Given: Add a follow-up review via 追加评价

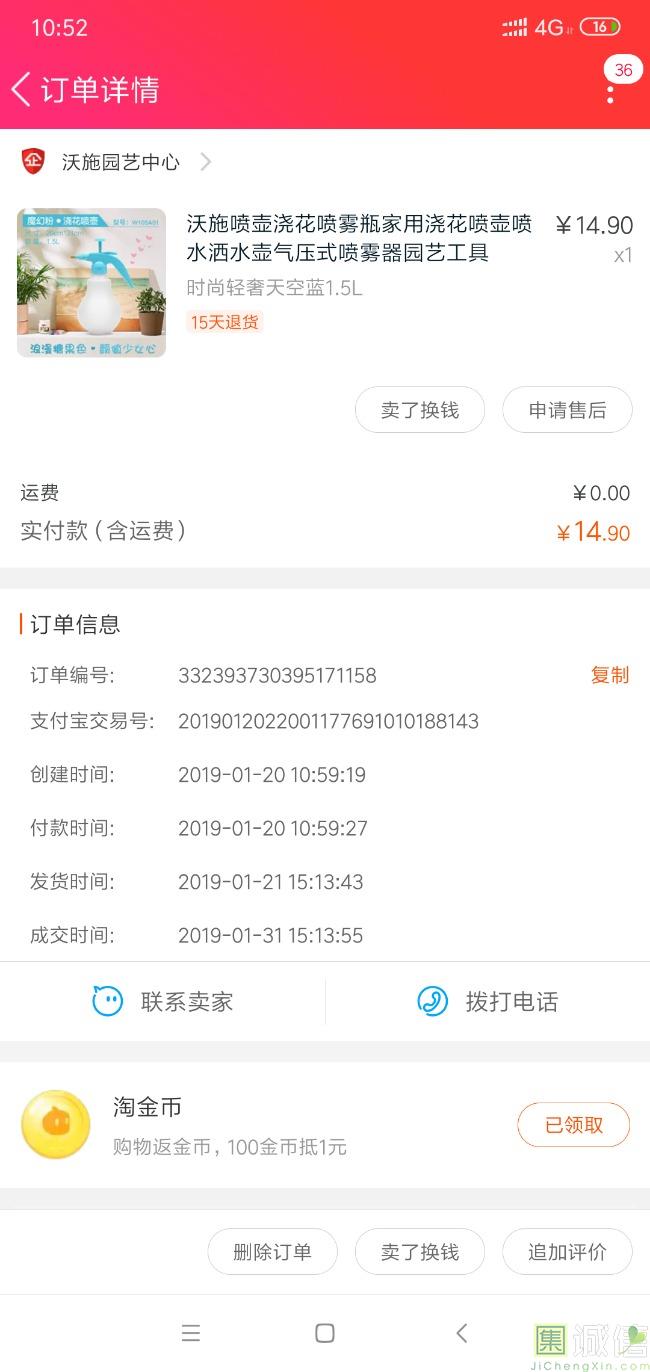Looking at the screenshot, I should click(567, 1252).
